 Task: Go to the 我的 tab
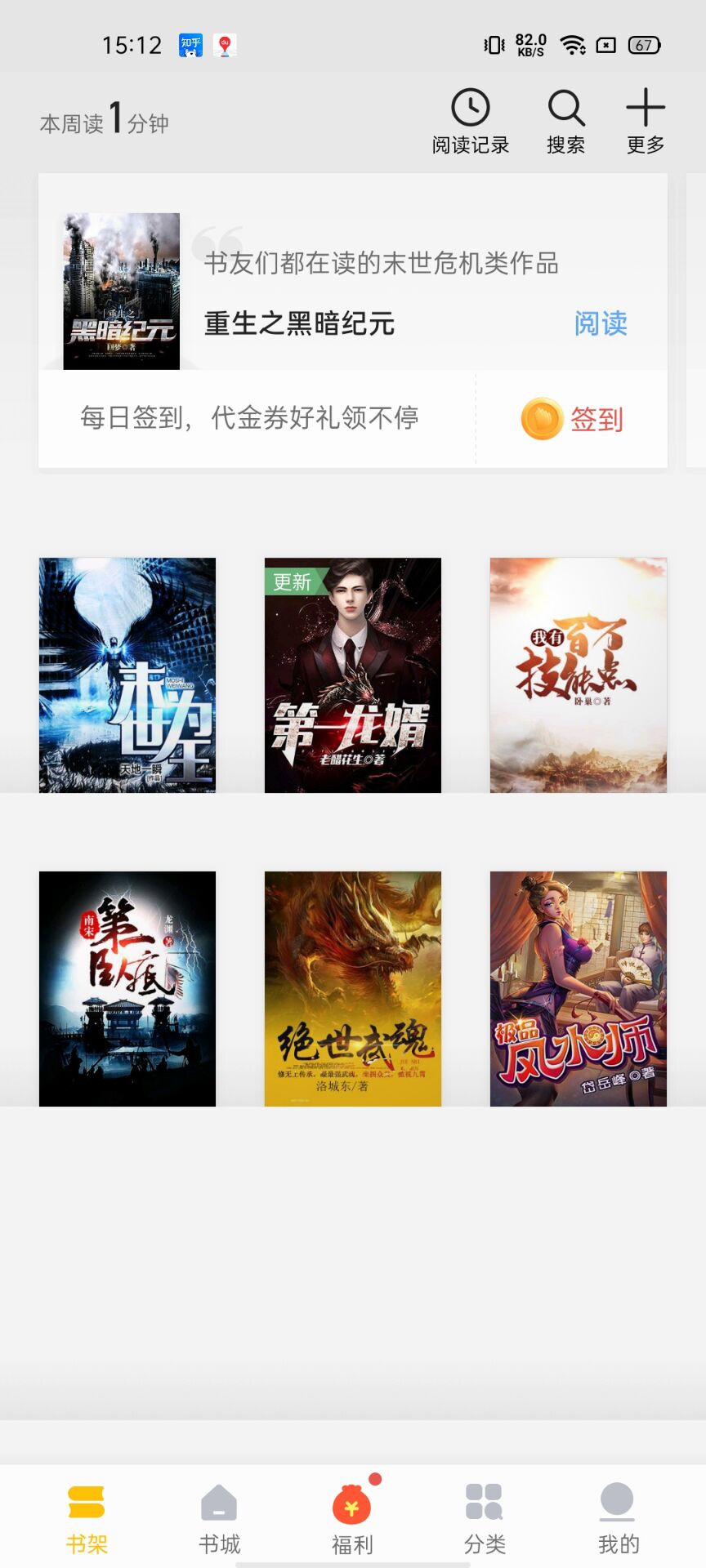point(618,1517)
